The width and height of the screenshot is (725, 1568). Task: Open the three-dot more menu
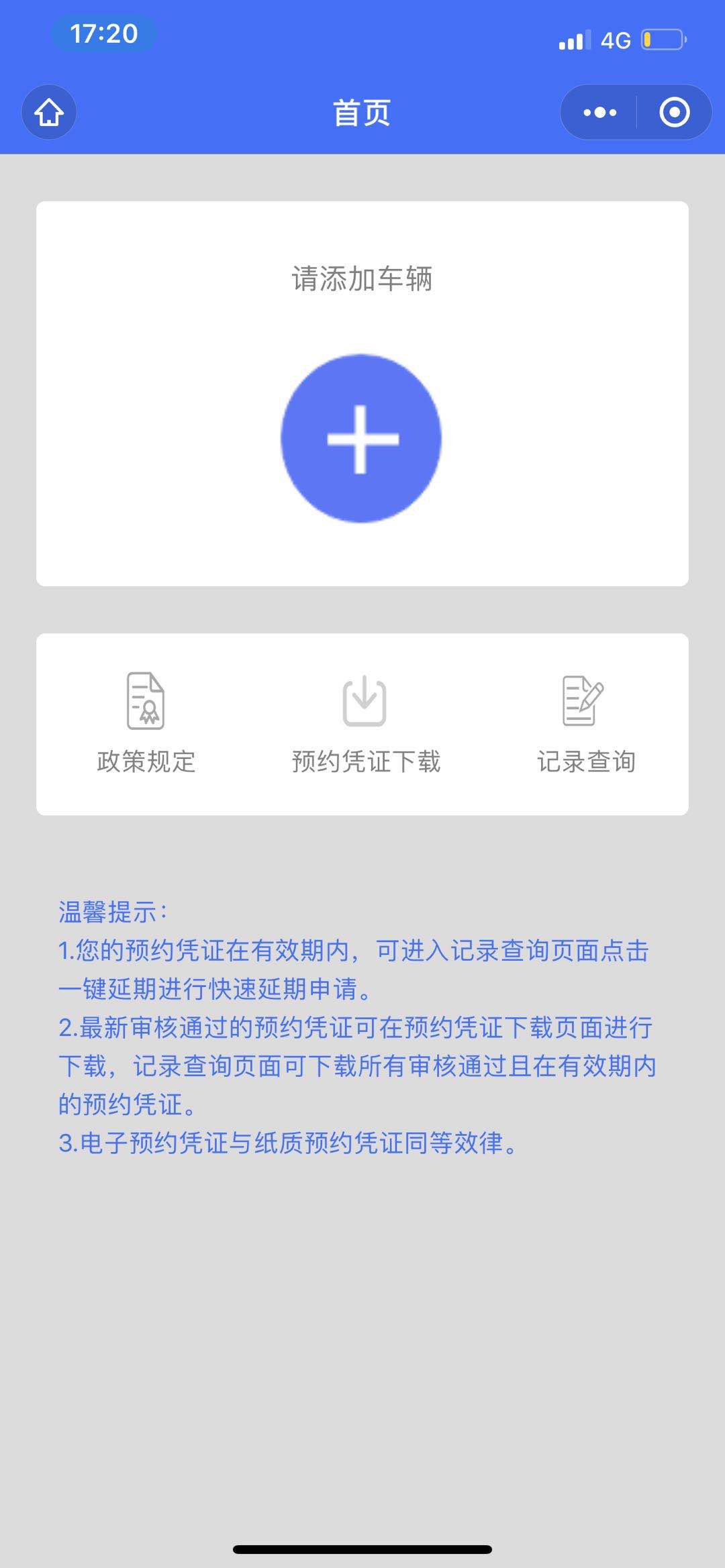click(599, 112)
